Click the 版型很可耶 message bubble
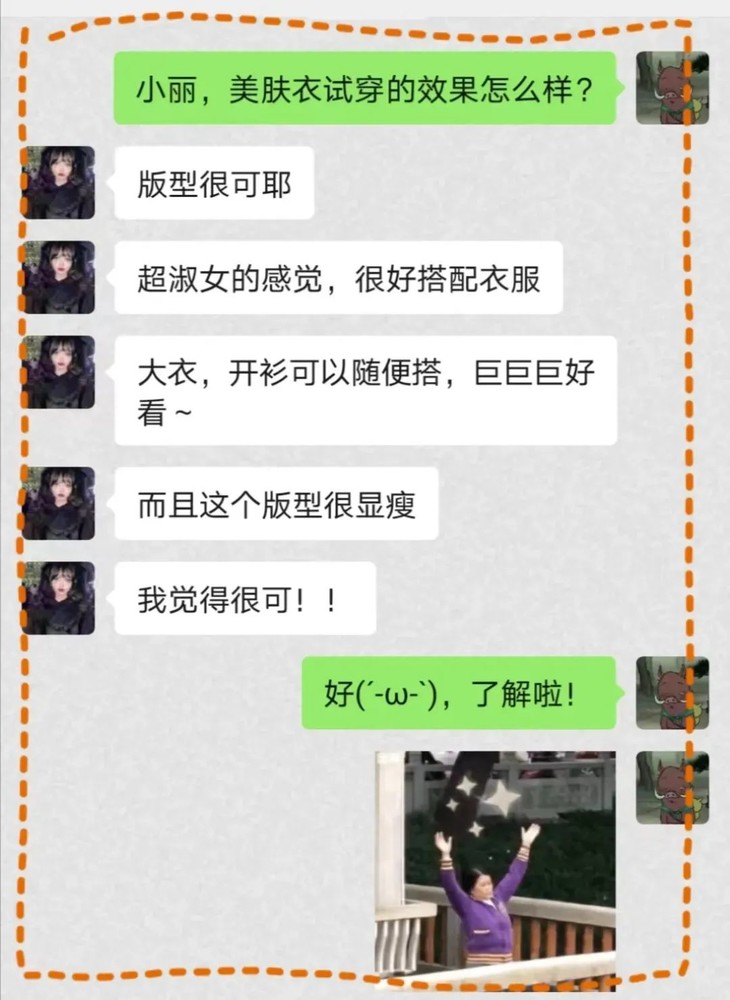The image size is (730, 1000). (x=213, y=182)
